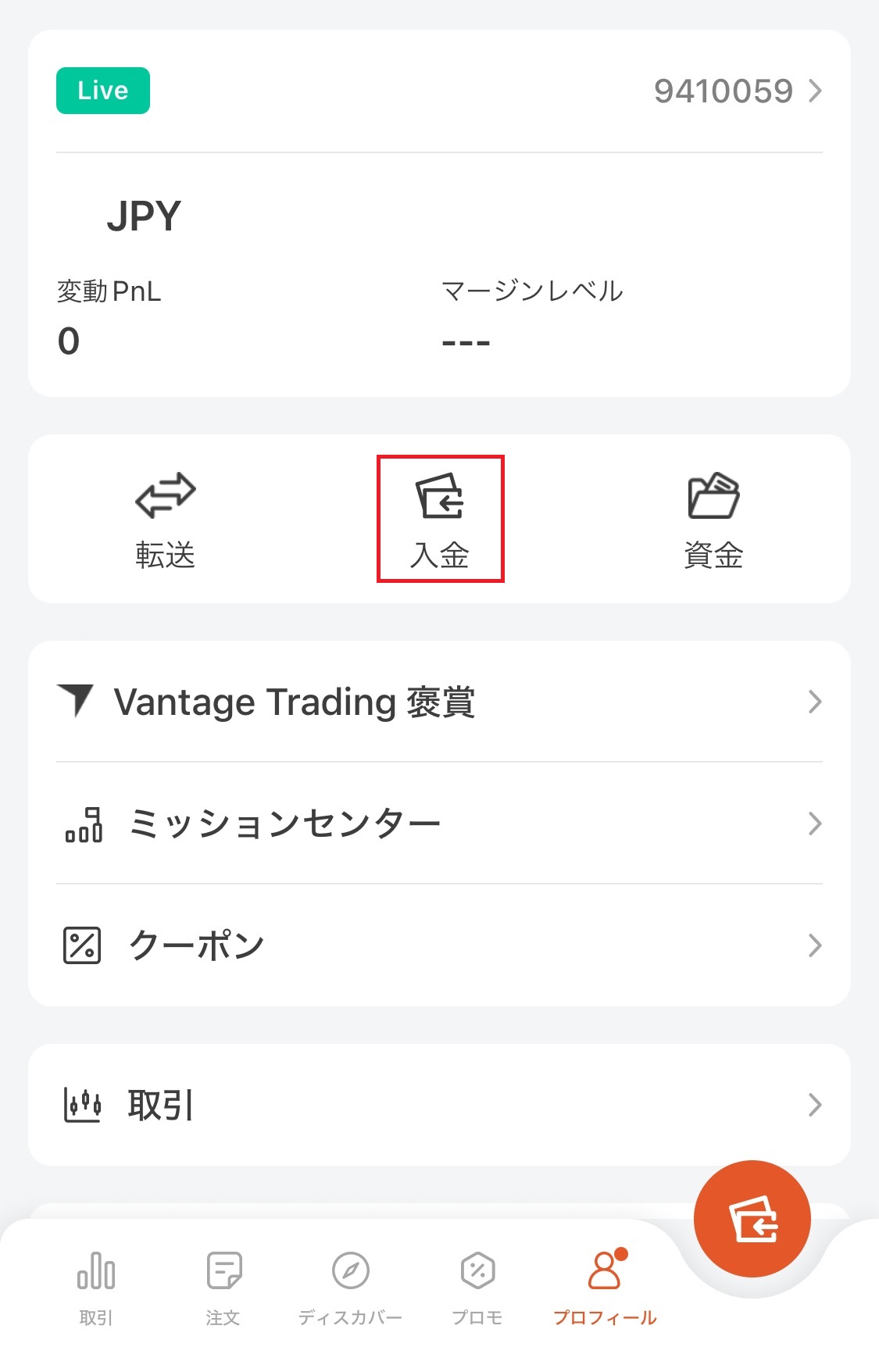Open the 取引 row with candlestick icon

coord(439,1105)
